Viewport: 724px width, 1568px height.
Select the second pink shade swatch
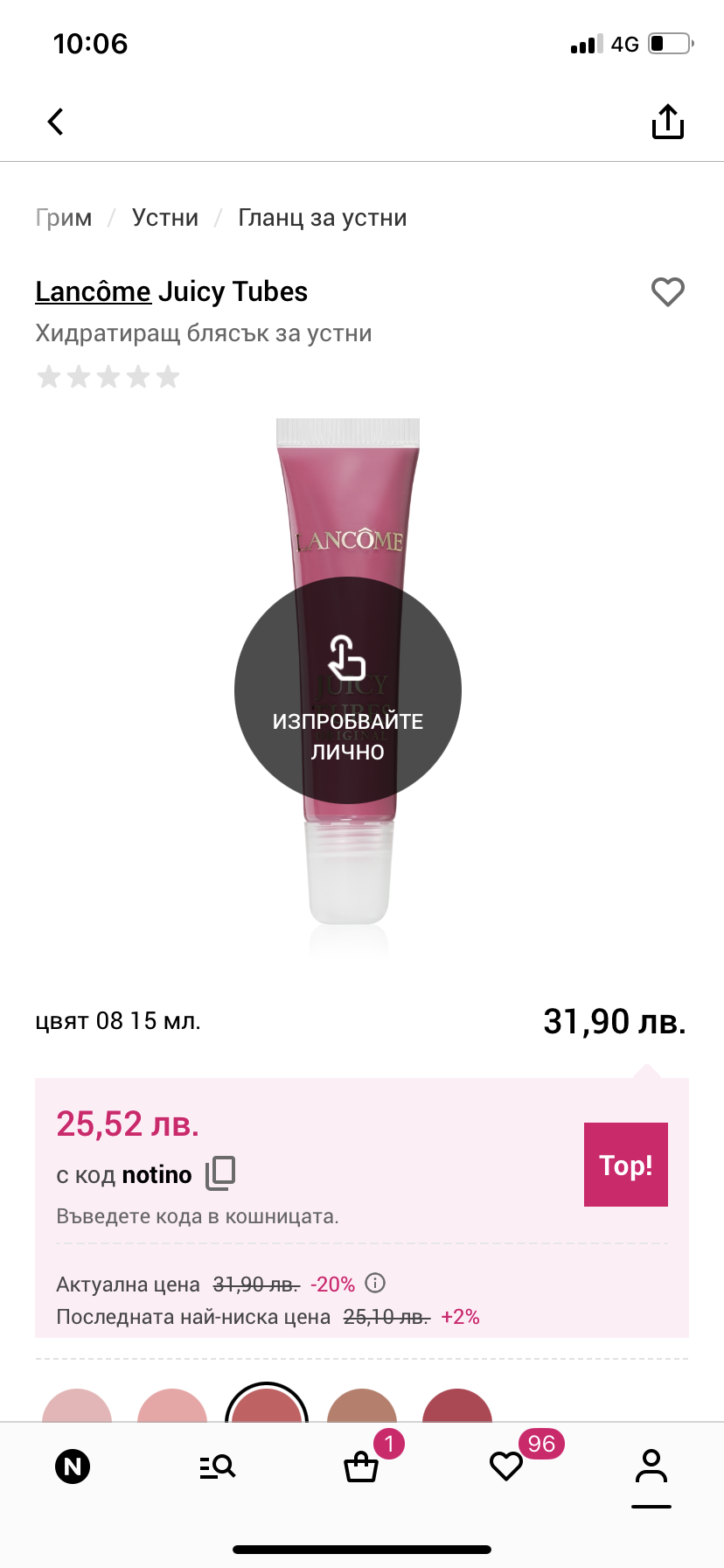click(x=172, y=1405)
